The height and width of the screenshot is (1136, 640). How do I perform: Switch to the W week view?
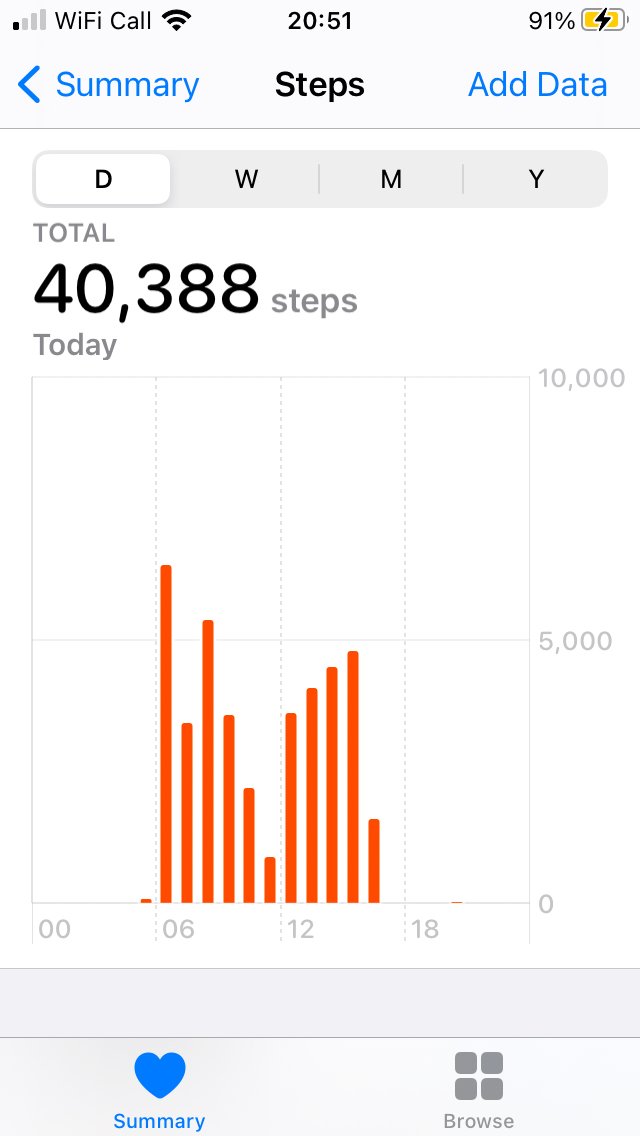[x=246, y=179]
